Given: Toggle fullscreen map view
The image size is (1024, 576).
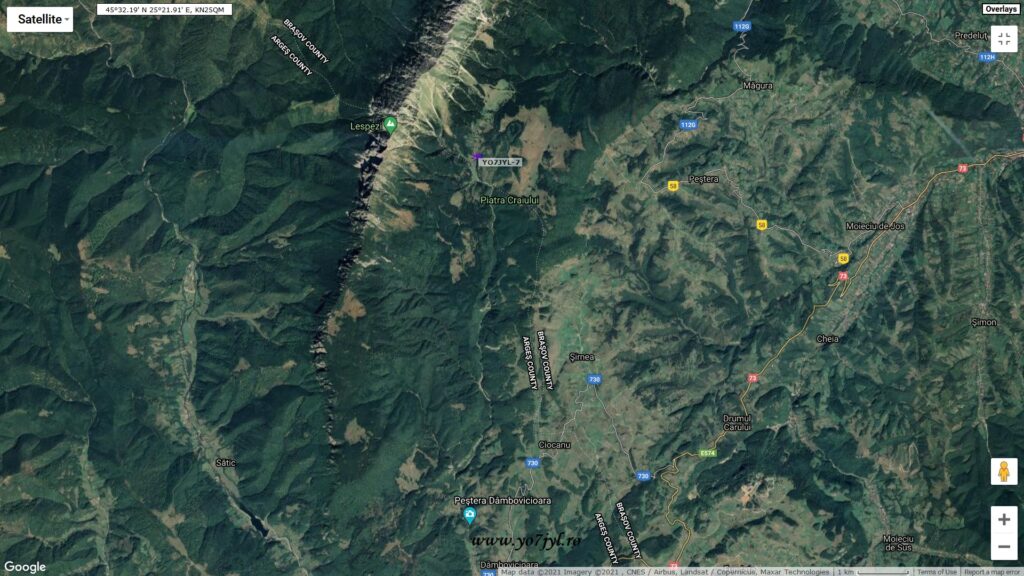Looking at the screenshot, I should pos(1004,38).
